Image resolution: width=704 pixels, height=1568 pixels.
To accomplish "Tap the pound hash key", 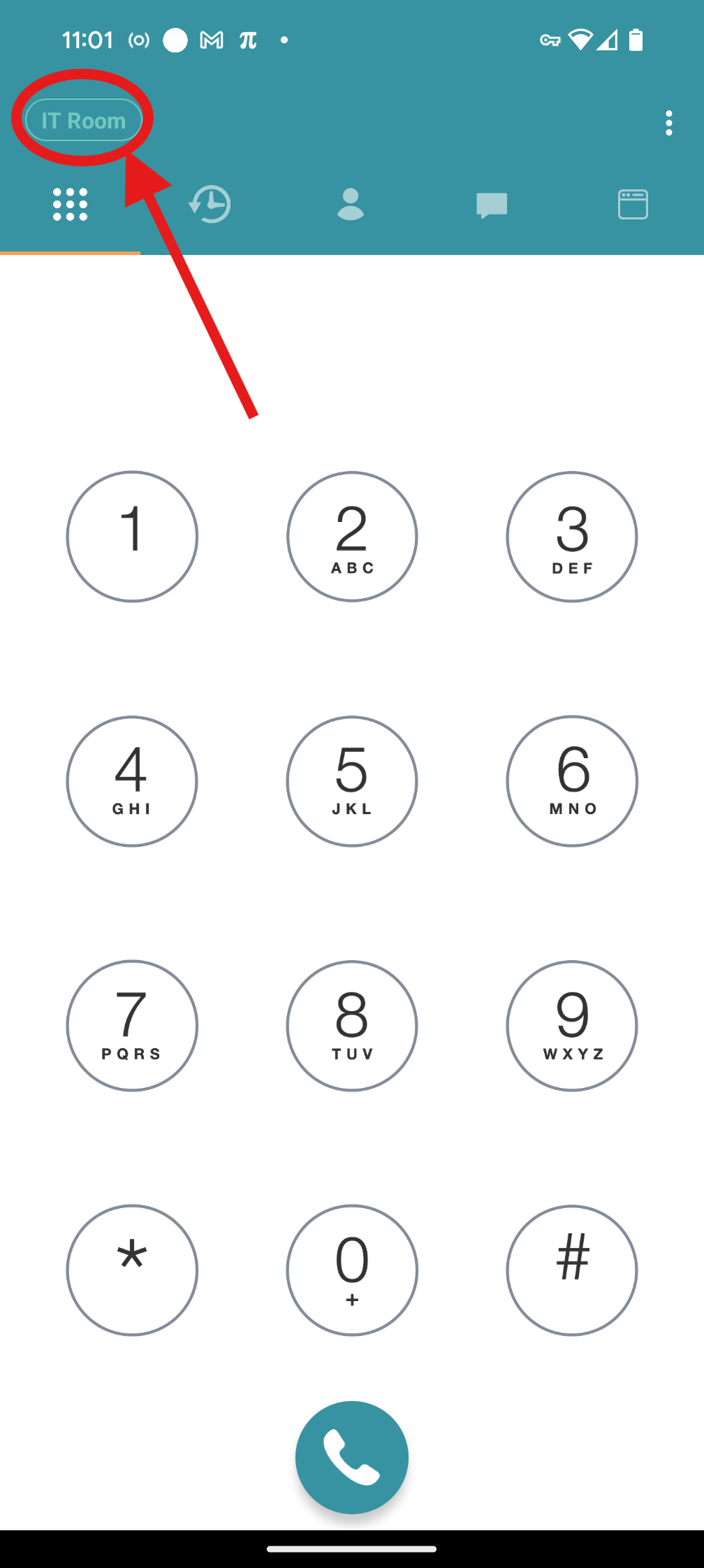I will click(x=572, y=1270).
